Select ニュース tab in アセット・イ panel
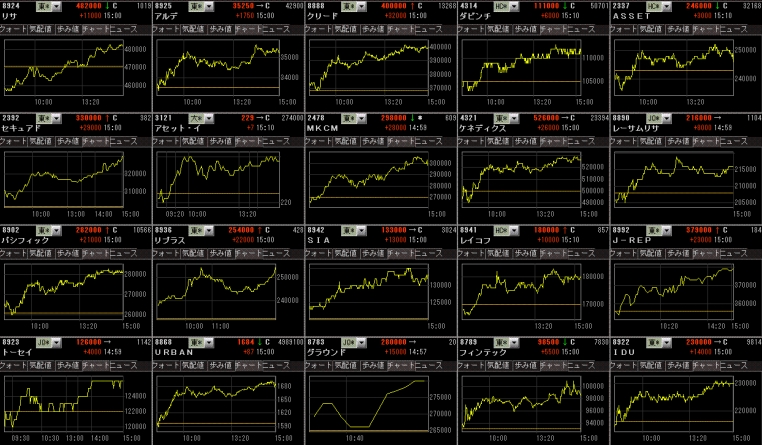This screenshot has width=762, height=445. click(x=284, y=141)
